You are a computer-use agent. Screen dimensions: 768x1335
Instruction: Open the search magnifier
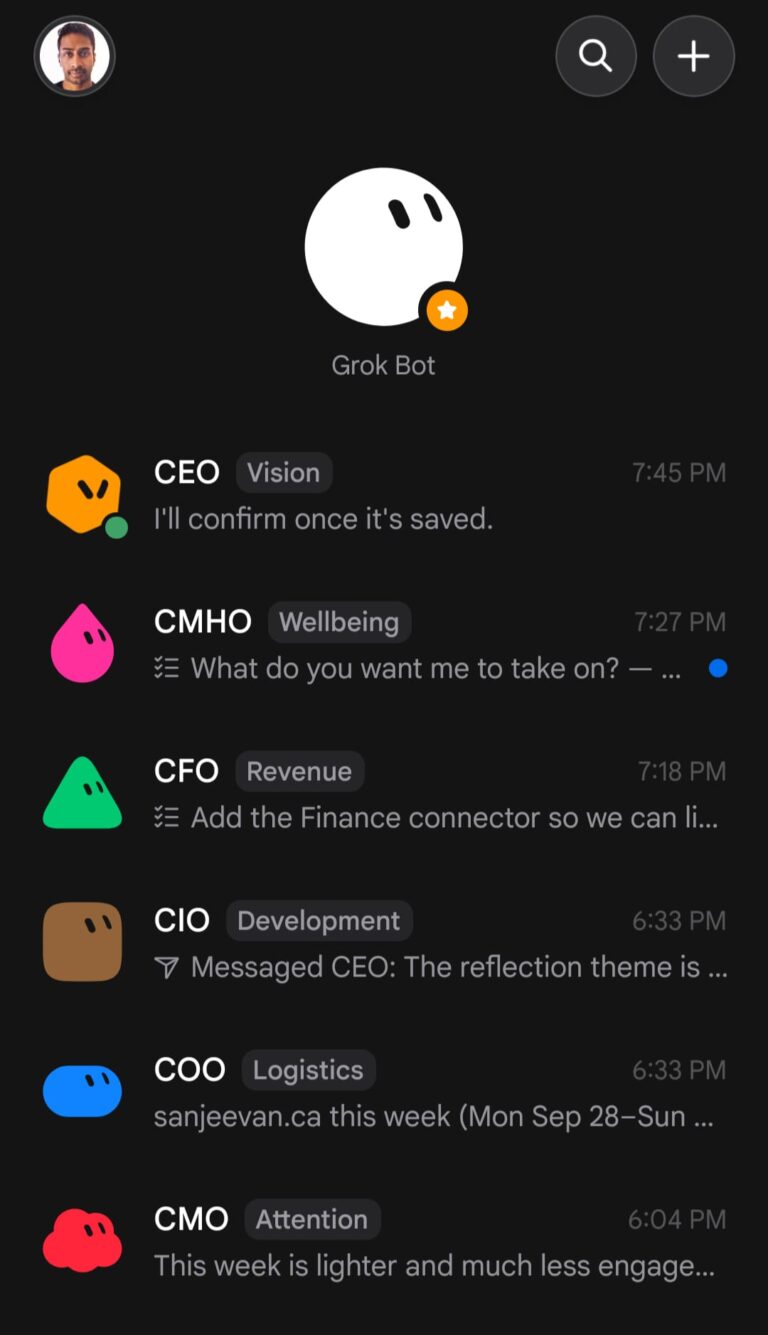tap(596, 56)
